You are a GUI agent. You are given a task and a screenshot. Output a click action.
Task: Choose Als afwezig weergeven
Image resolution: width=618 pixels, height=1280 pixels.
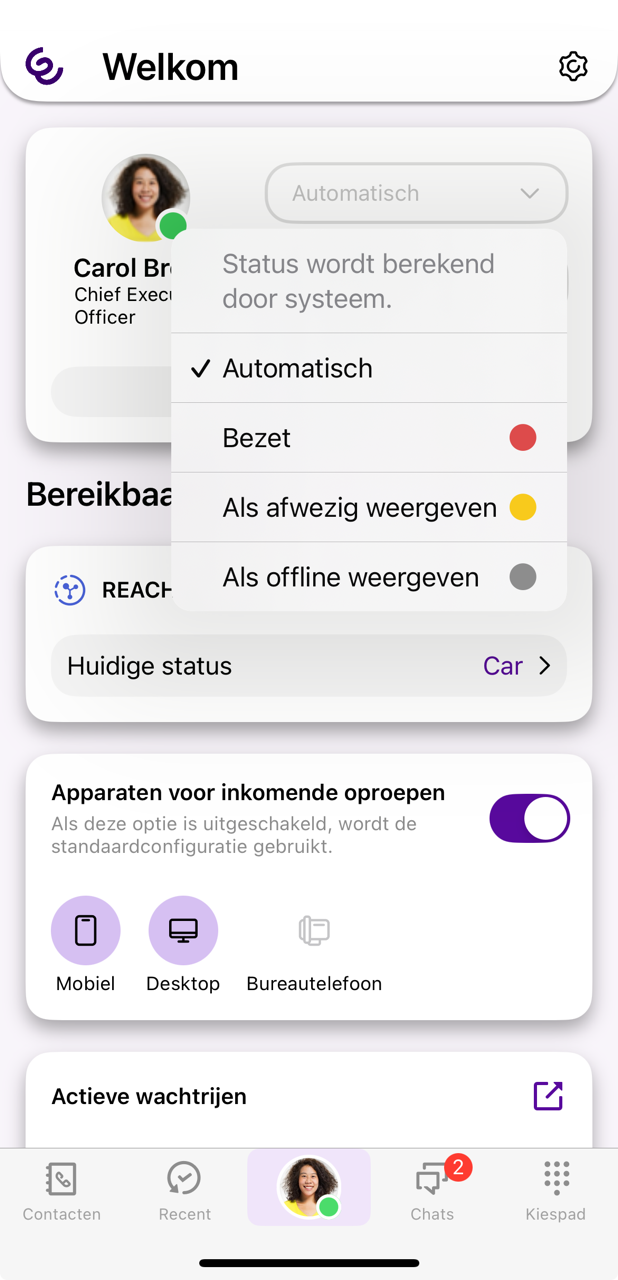pos(368,508)
